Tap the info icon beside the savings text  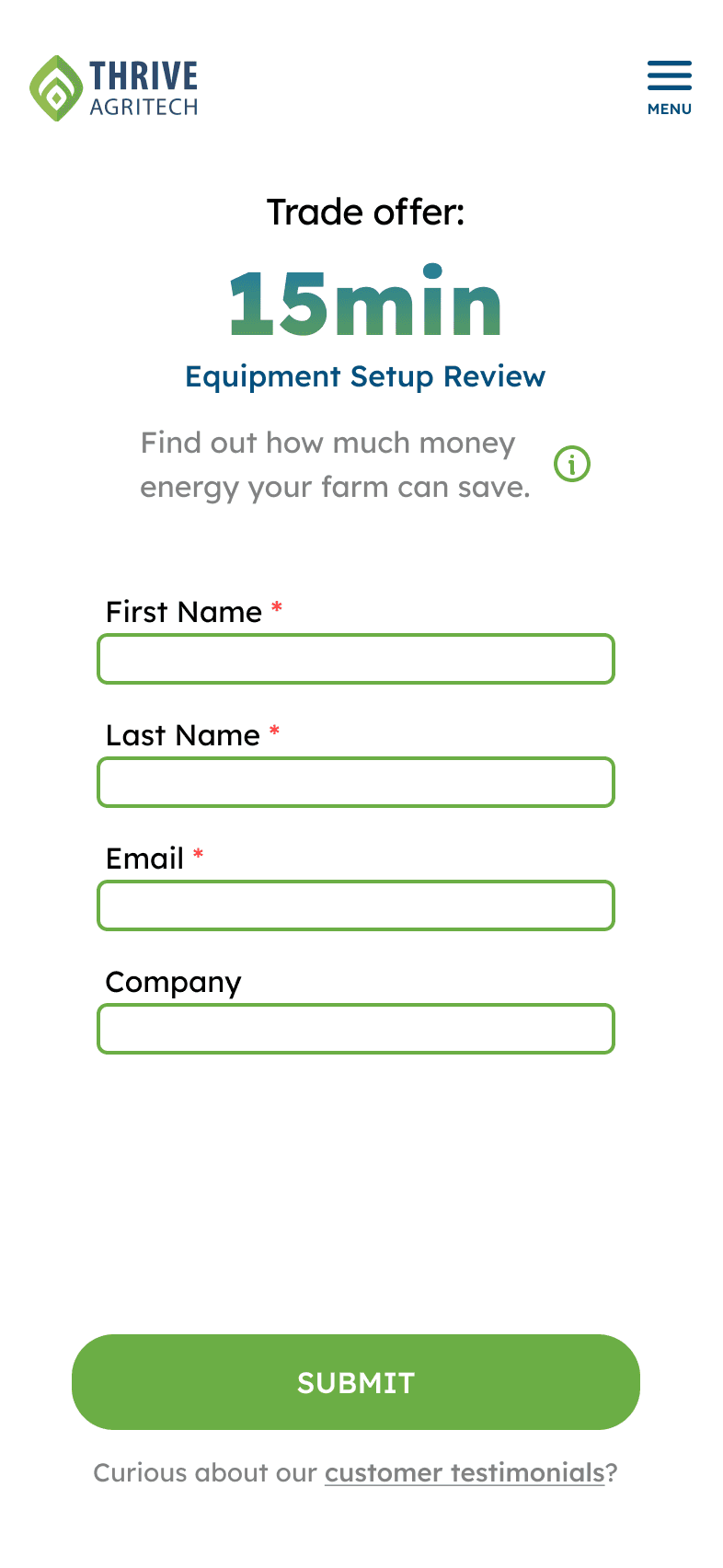click(x=572, y=464)
